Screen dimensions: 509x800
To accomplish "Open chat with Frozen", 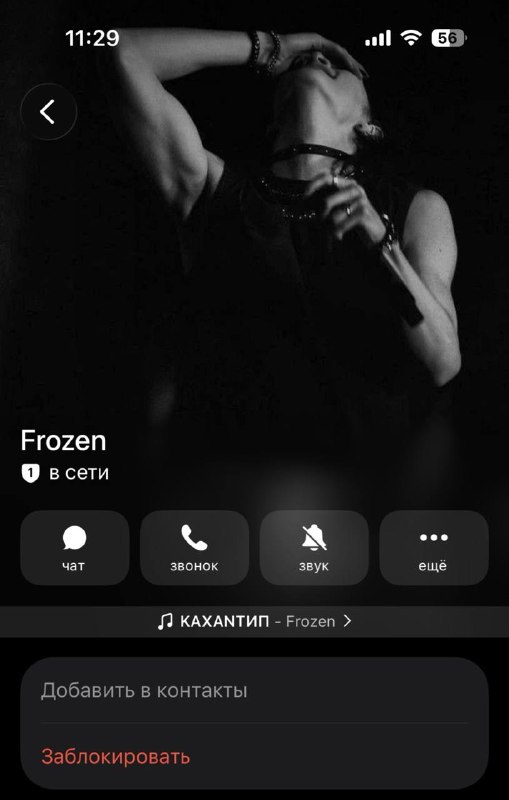I will (74, 548).
